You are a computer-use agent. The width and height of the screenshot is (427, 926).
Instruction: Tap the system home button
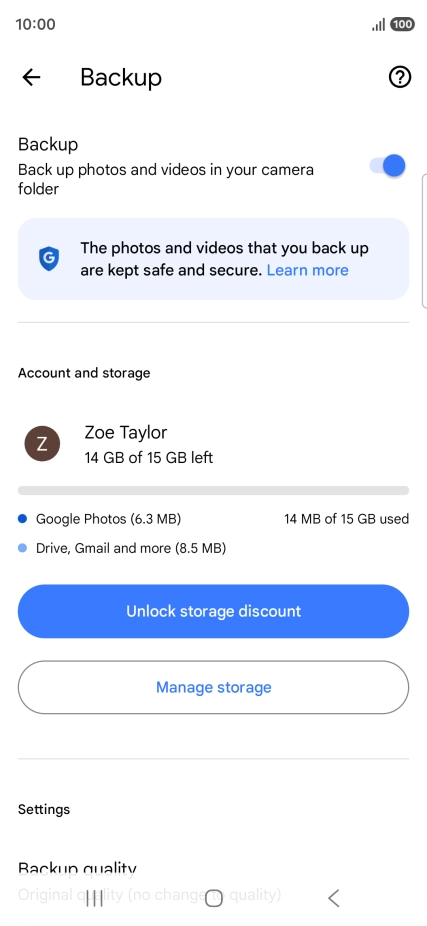tap(214, 898)
